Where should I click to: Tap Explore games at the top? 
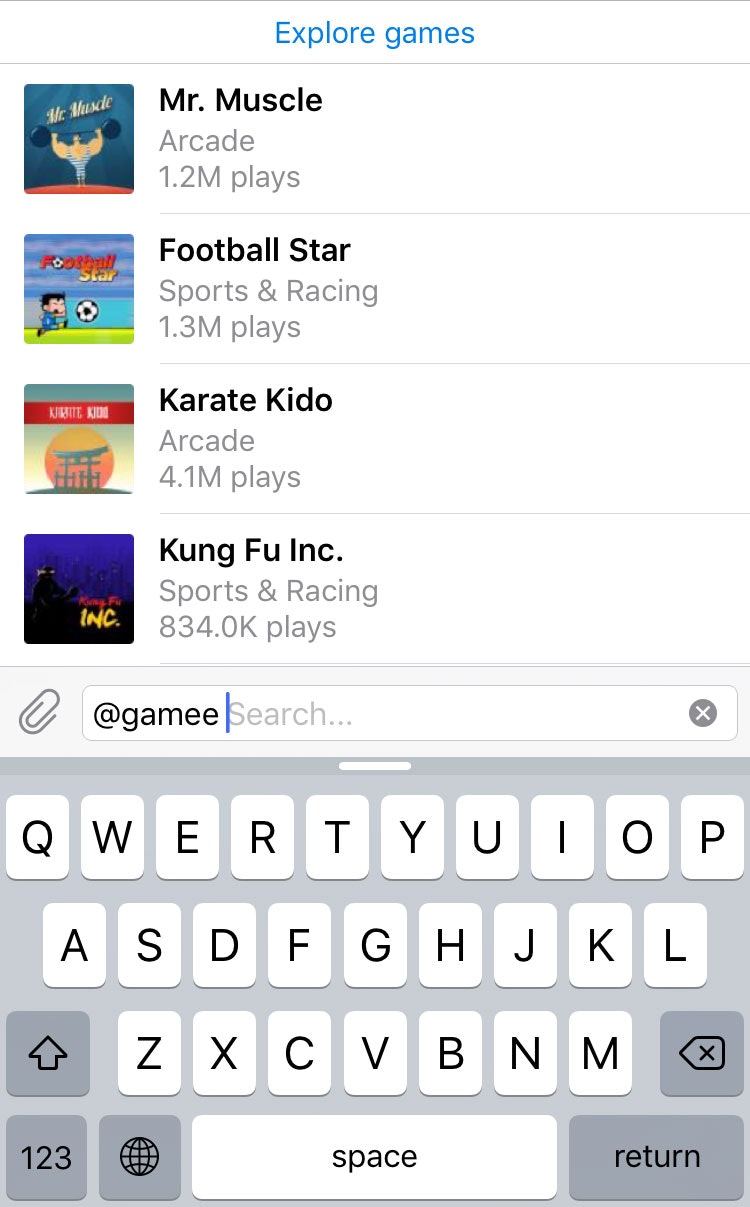pyautogui.click(x=375, y=32)
